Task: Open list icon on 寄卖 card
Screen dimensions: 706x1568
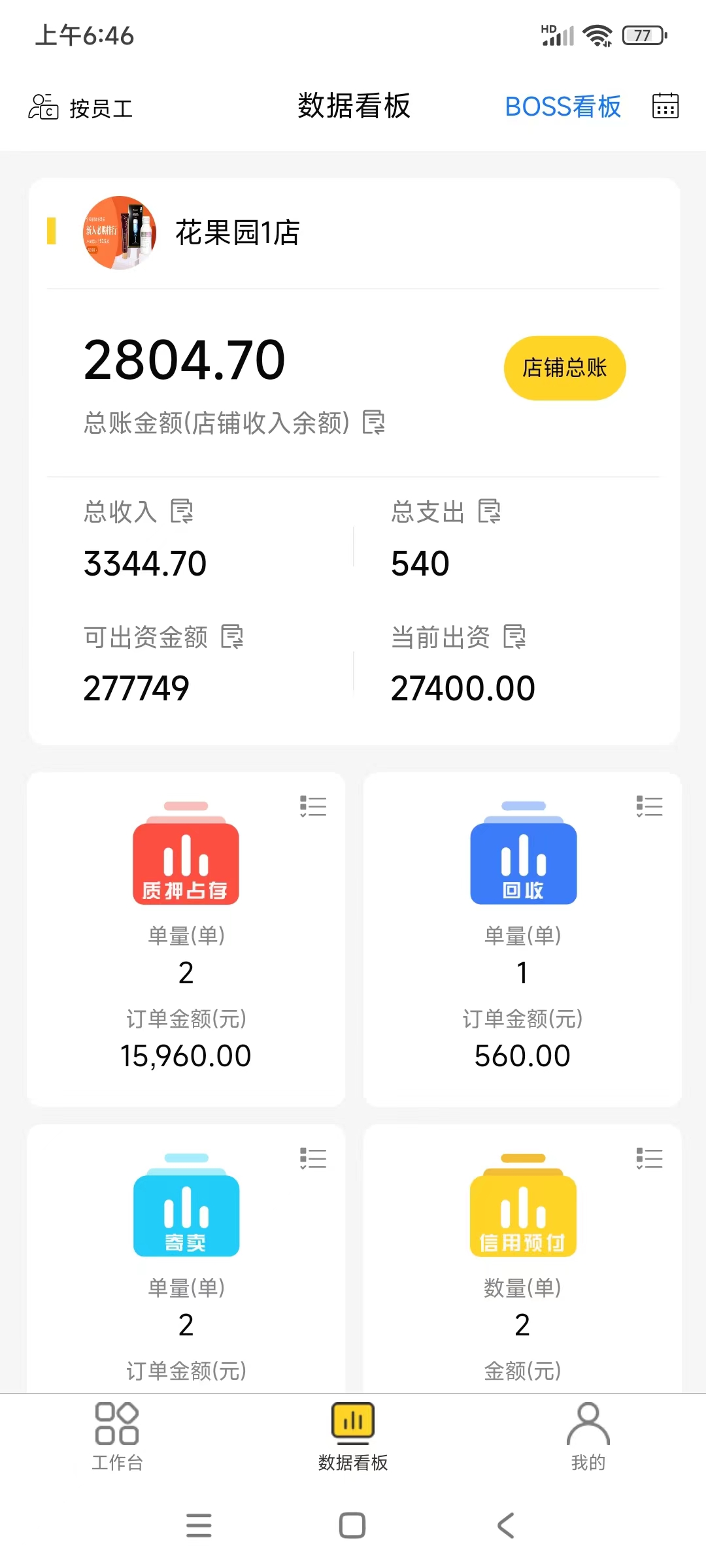Action: pos(313,1158)
